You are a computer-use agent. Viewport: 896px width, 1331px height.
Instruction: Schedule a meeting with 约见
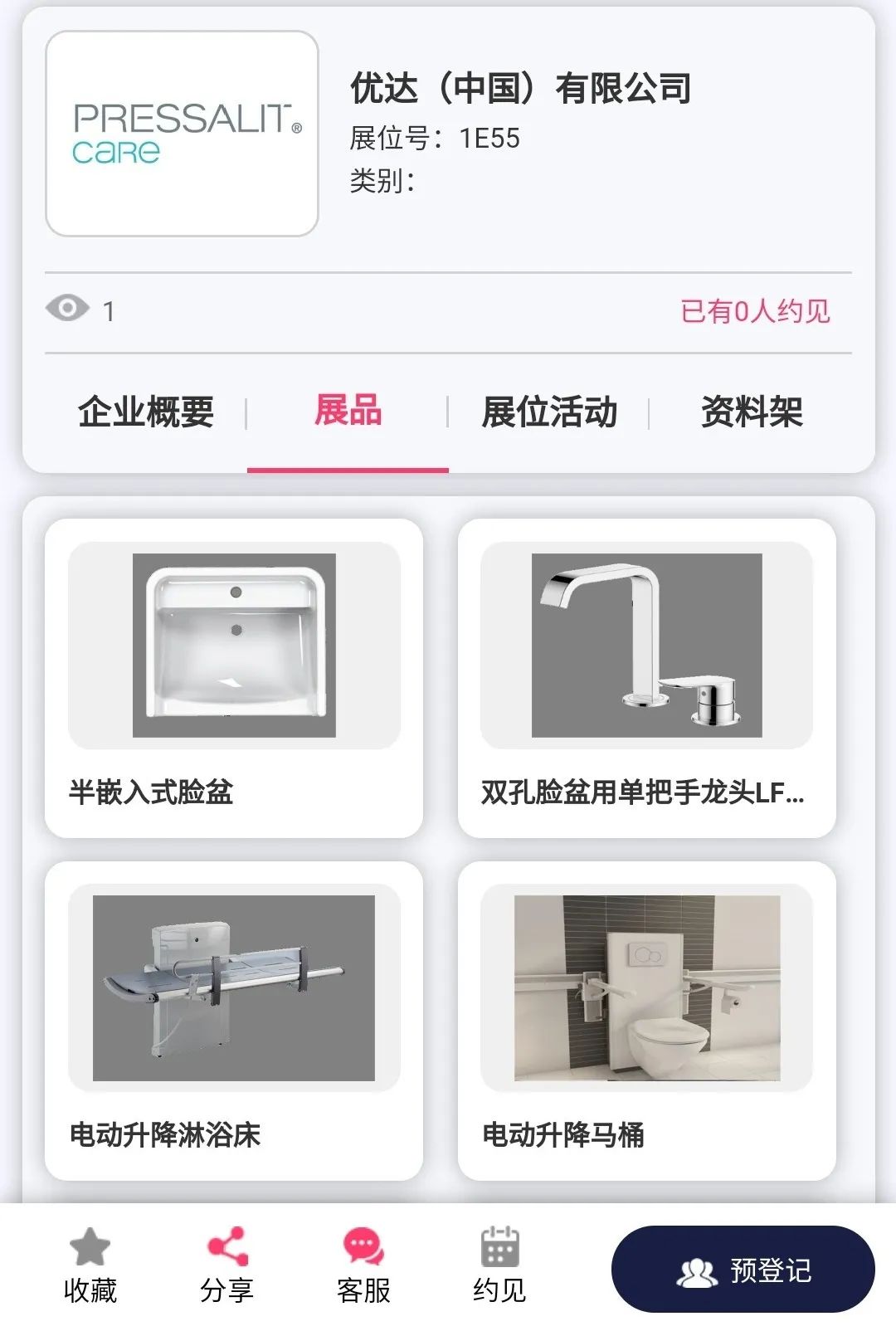point(499,1265)
